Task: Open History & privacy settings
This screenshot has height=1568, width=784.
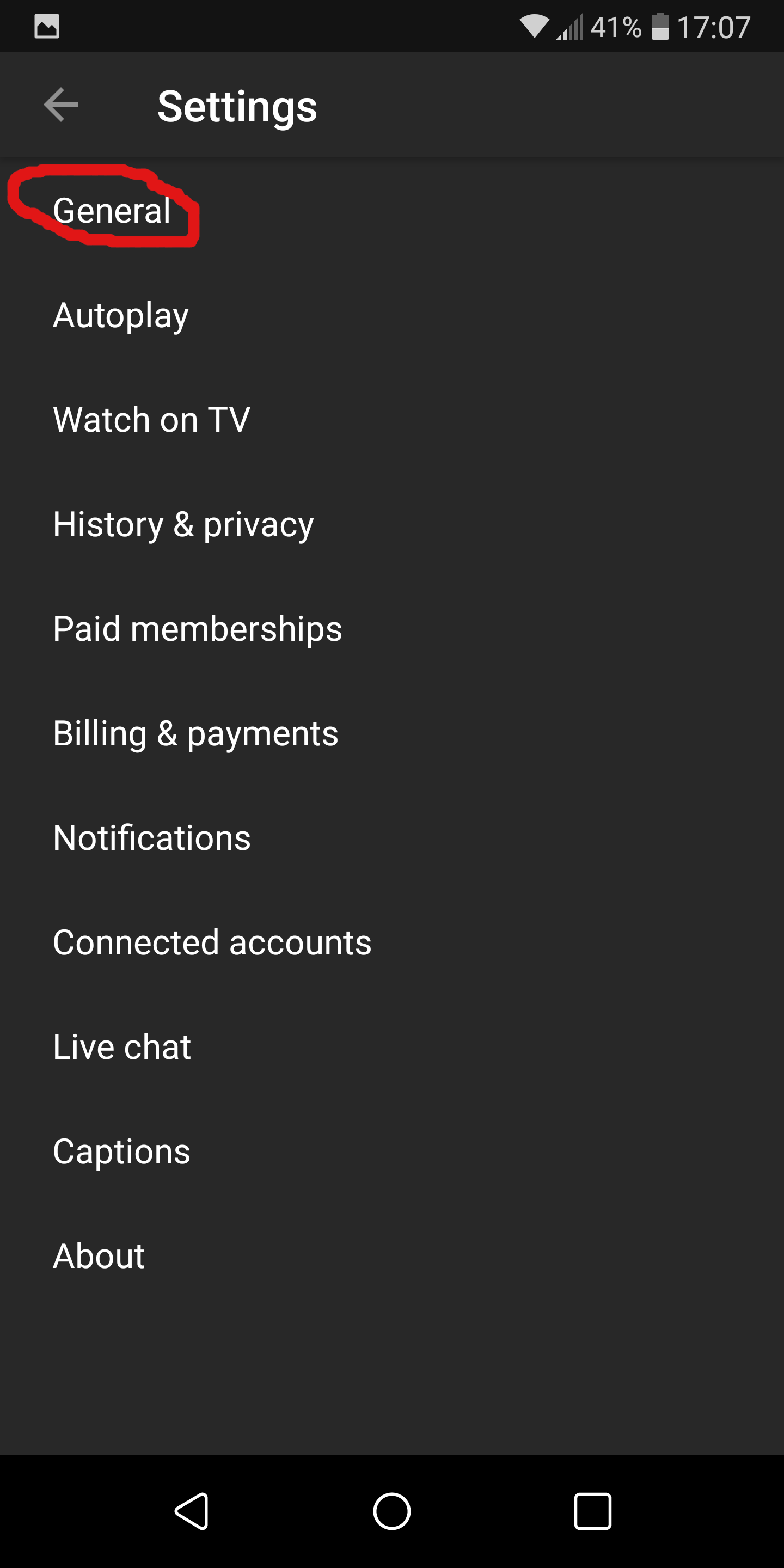Action: (x=183, y=525)
